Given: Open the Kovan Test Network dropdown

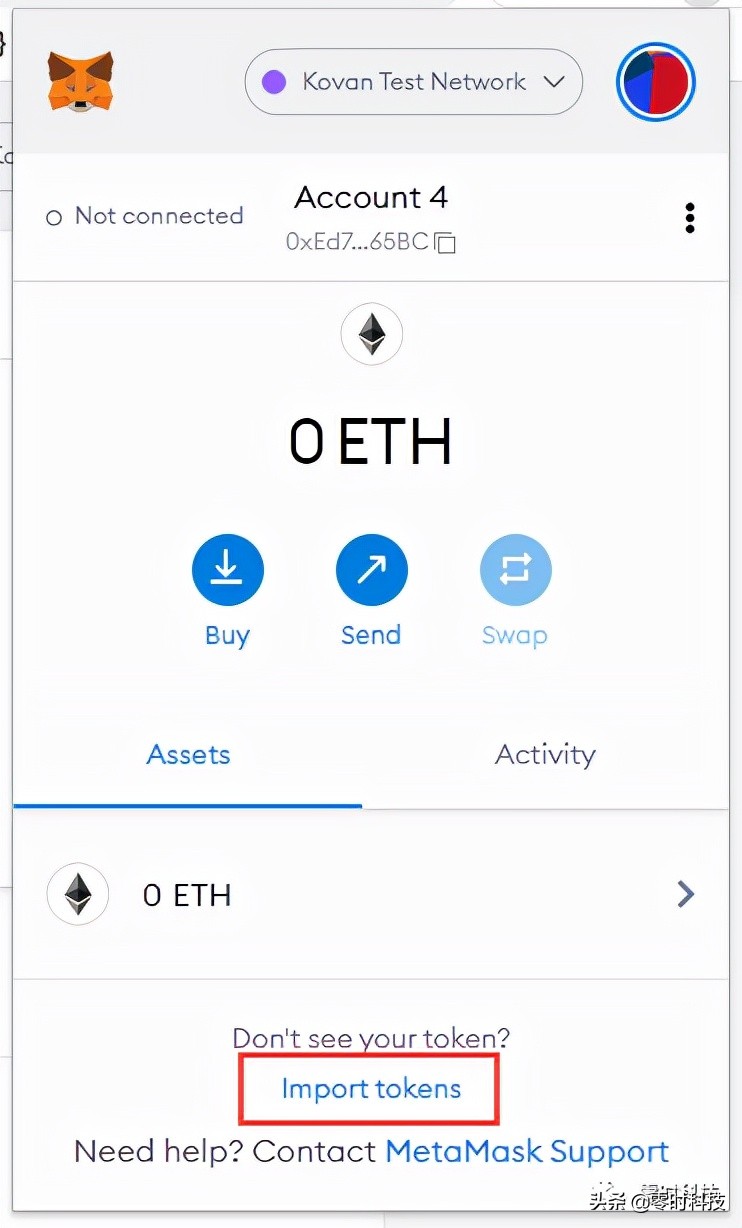Looking at the screenshot, I should pos(413,82).
